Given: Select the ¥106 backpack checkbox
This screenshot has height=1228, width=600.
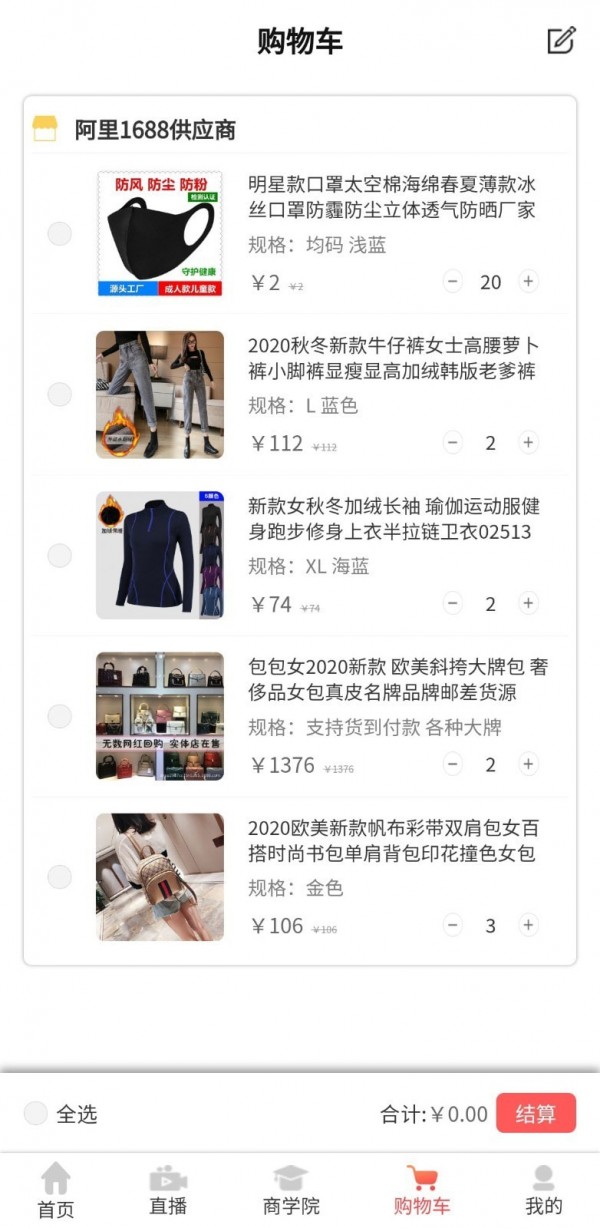Looking at the screenshot, I should click(x=60, y=877).
